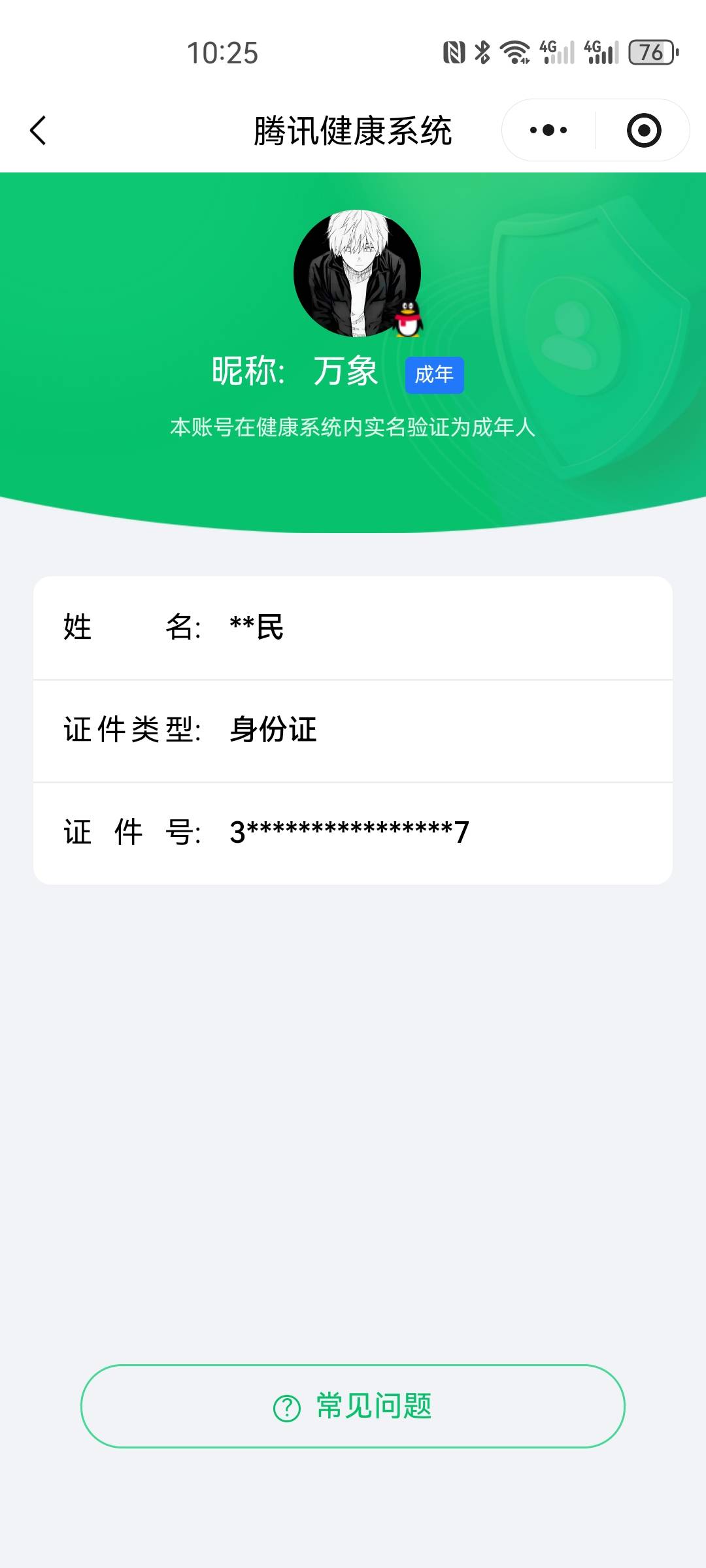Screen dimensions: 706x1568
Task: Click the QQ penguin badge on avatar
Action: click(x=409, y=319)
